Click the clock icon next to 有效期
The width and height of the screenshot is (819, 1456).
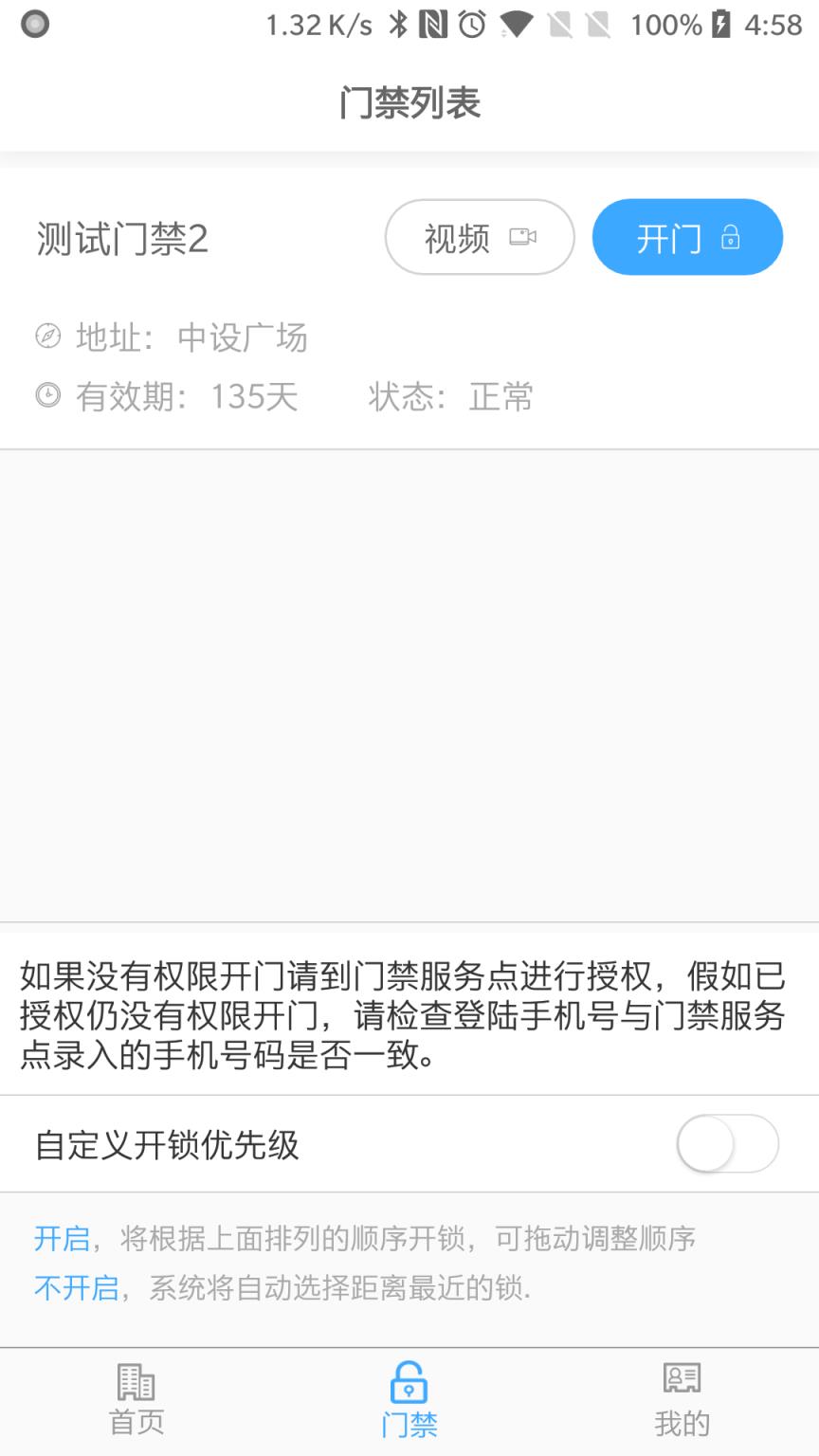[49, 396]
